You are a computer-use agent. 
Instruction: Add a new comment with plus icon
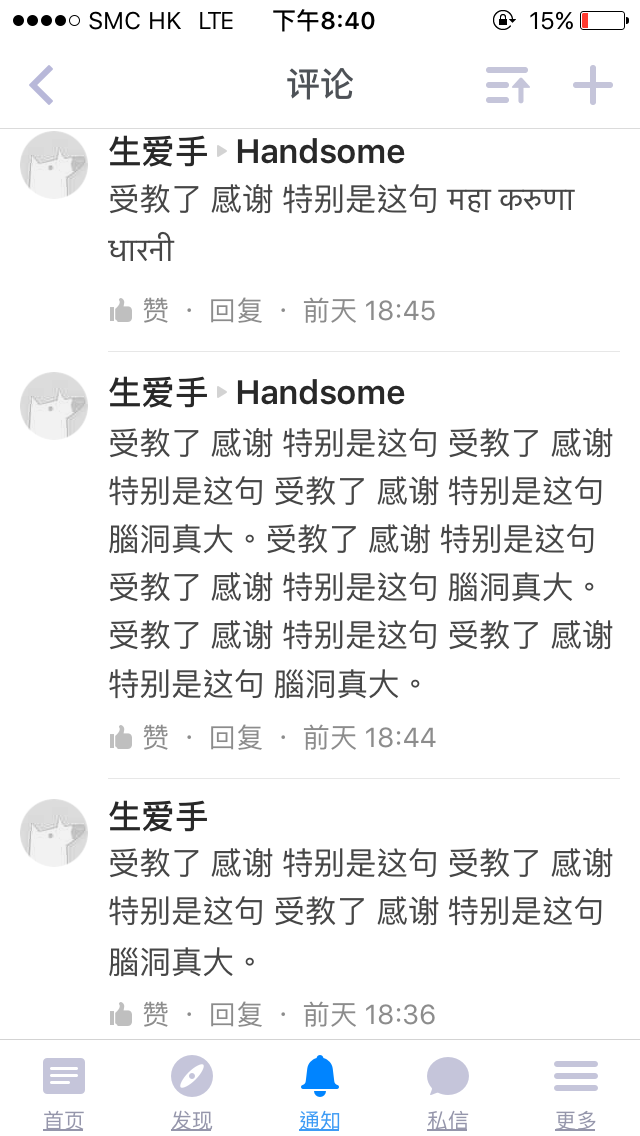[592, 86]
